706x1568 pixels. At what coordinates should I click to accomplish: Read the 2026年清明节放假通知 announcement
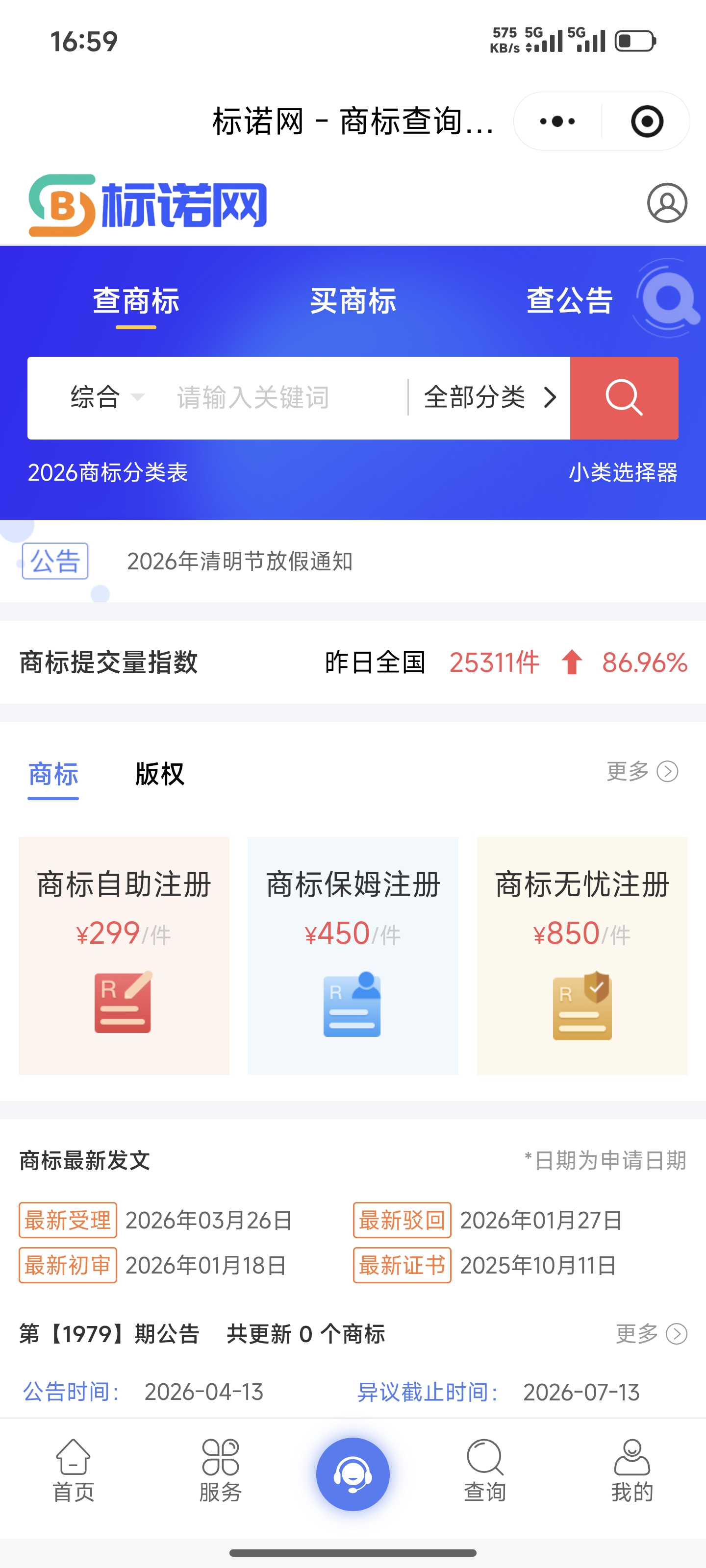[x=239, y=561]
